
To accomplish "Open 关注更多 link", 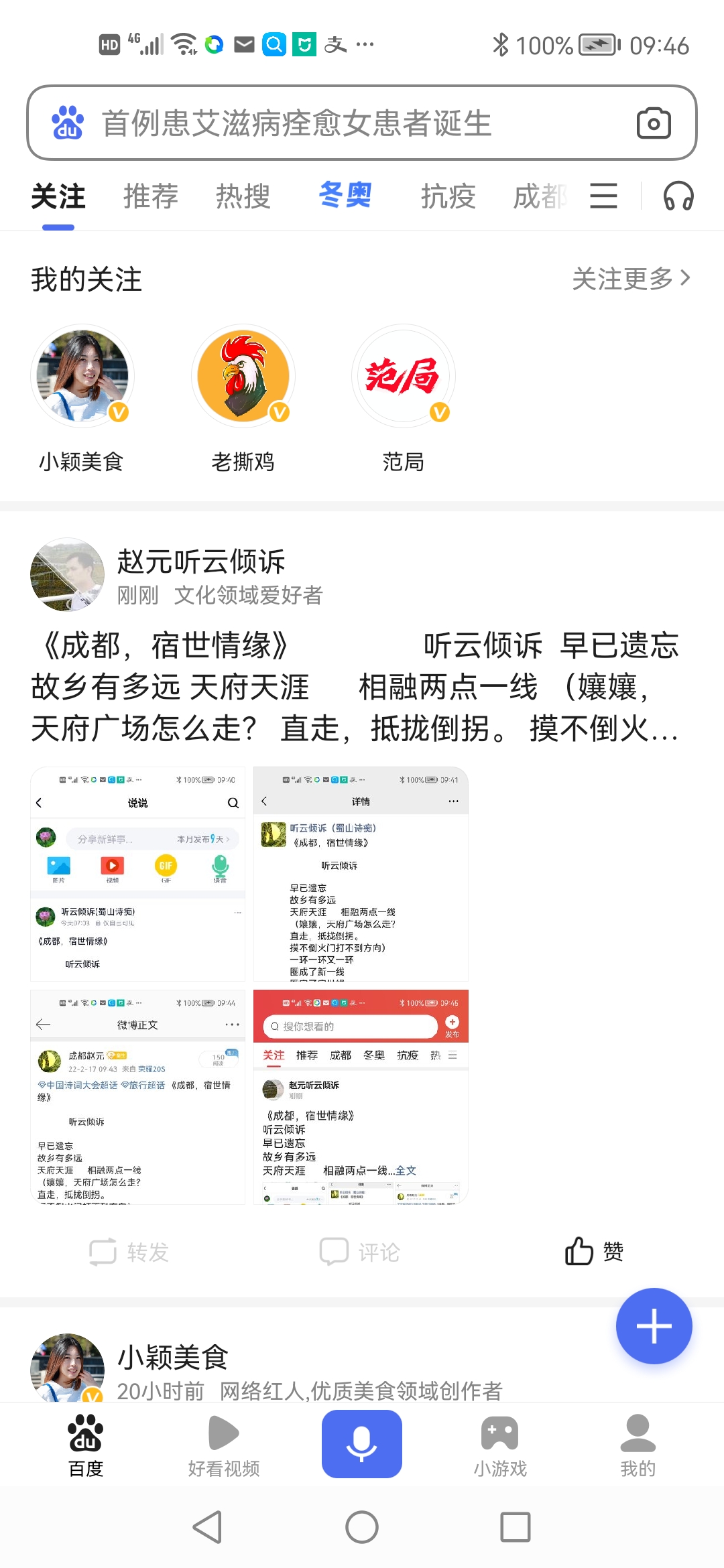I will click(x=630, y=279).
